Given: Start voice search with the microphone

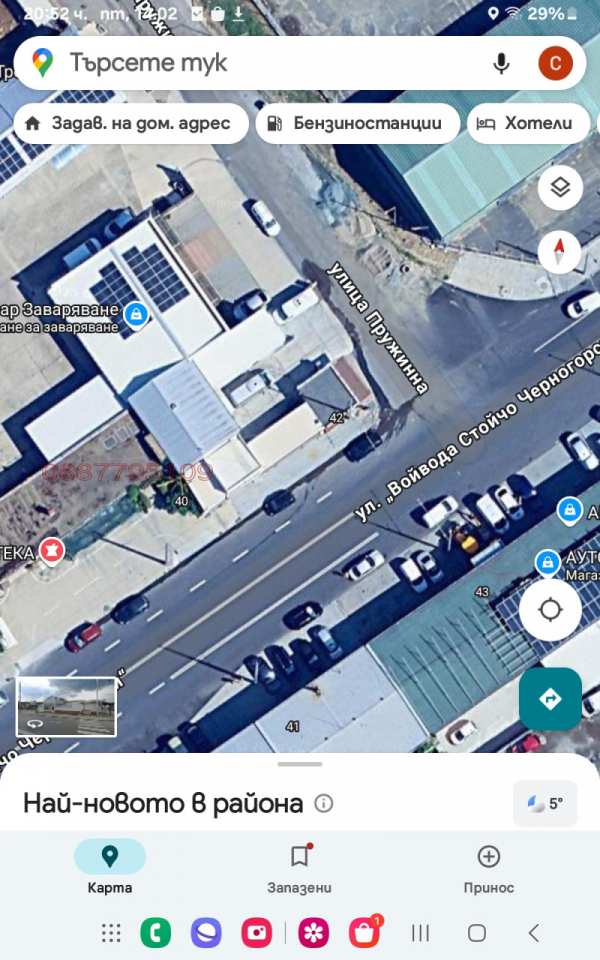Looking at the screenshot, I should pyautogui.click(x=501, y=63).
